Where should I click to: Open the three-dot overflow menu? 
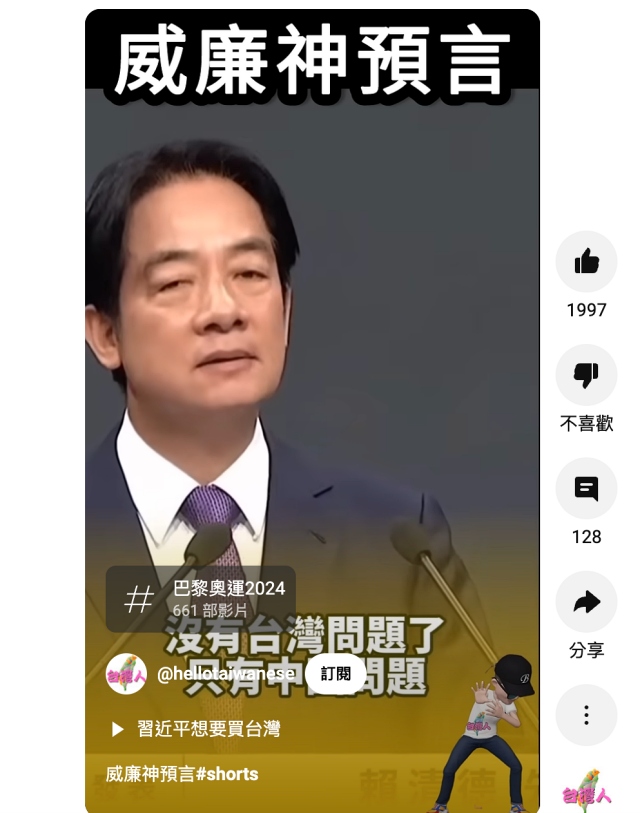point(586,715)
